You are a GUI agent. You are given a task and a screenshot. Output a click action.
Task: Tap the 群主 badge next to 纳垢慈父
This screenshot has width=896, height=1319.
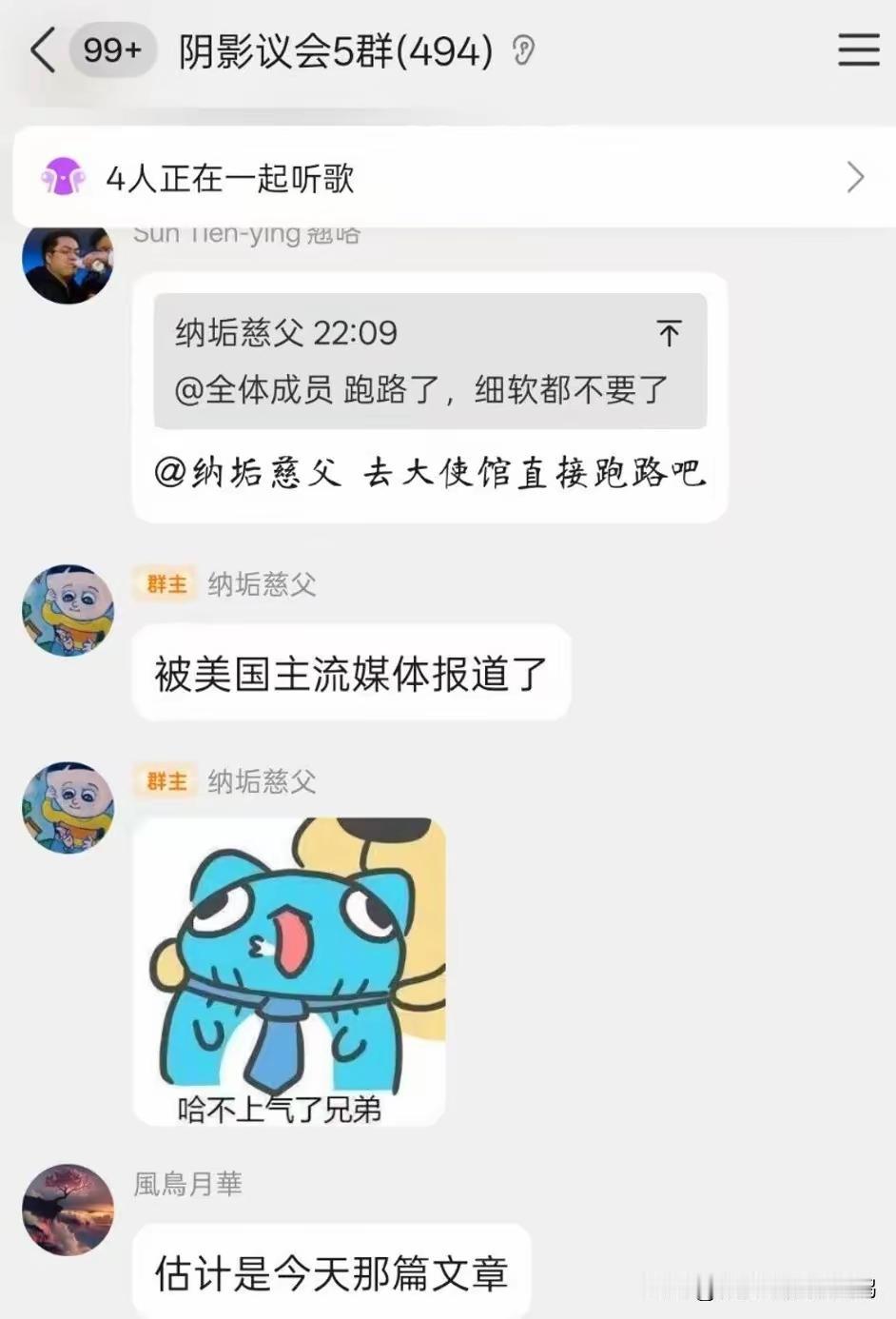166,585
